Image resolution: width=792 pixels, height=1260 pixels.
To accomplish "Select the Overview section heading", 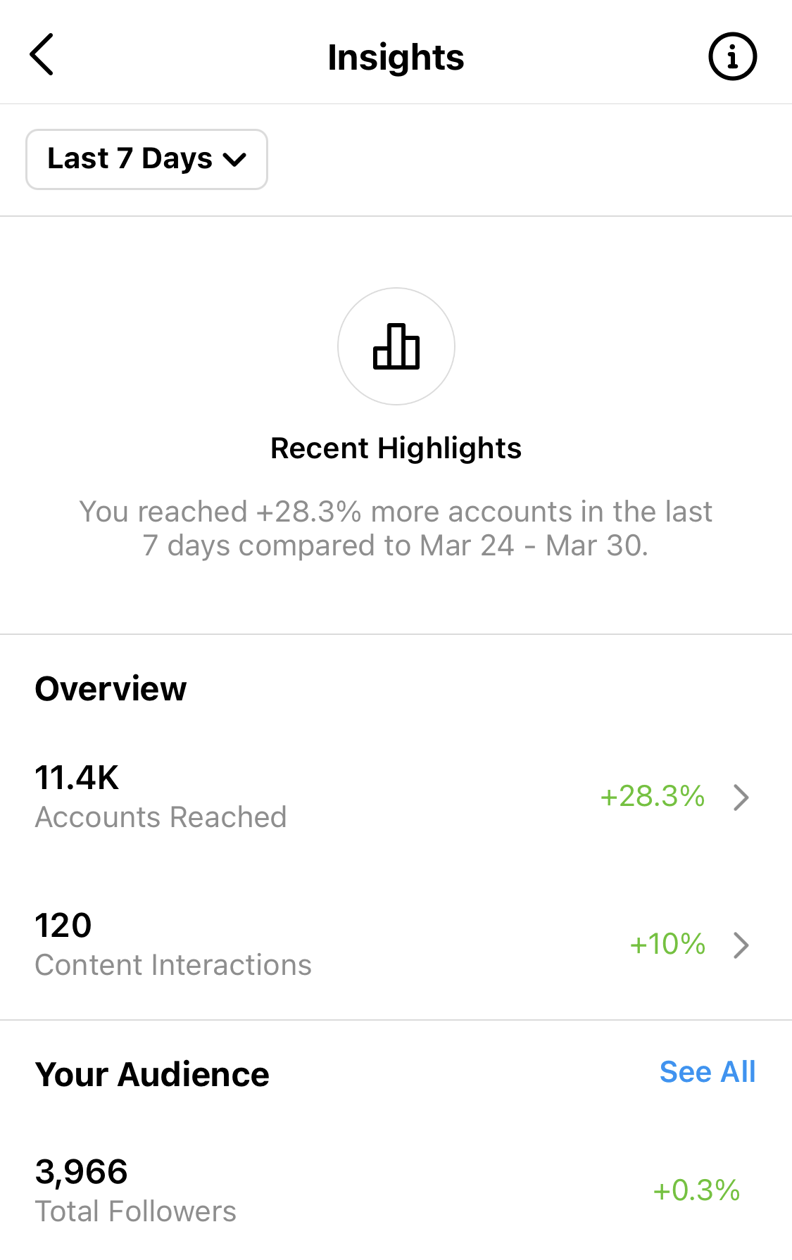I will [x=110, y=688].
